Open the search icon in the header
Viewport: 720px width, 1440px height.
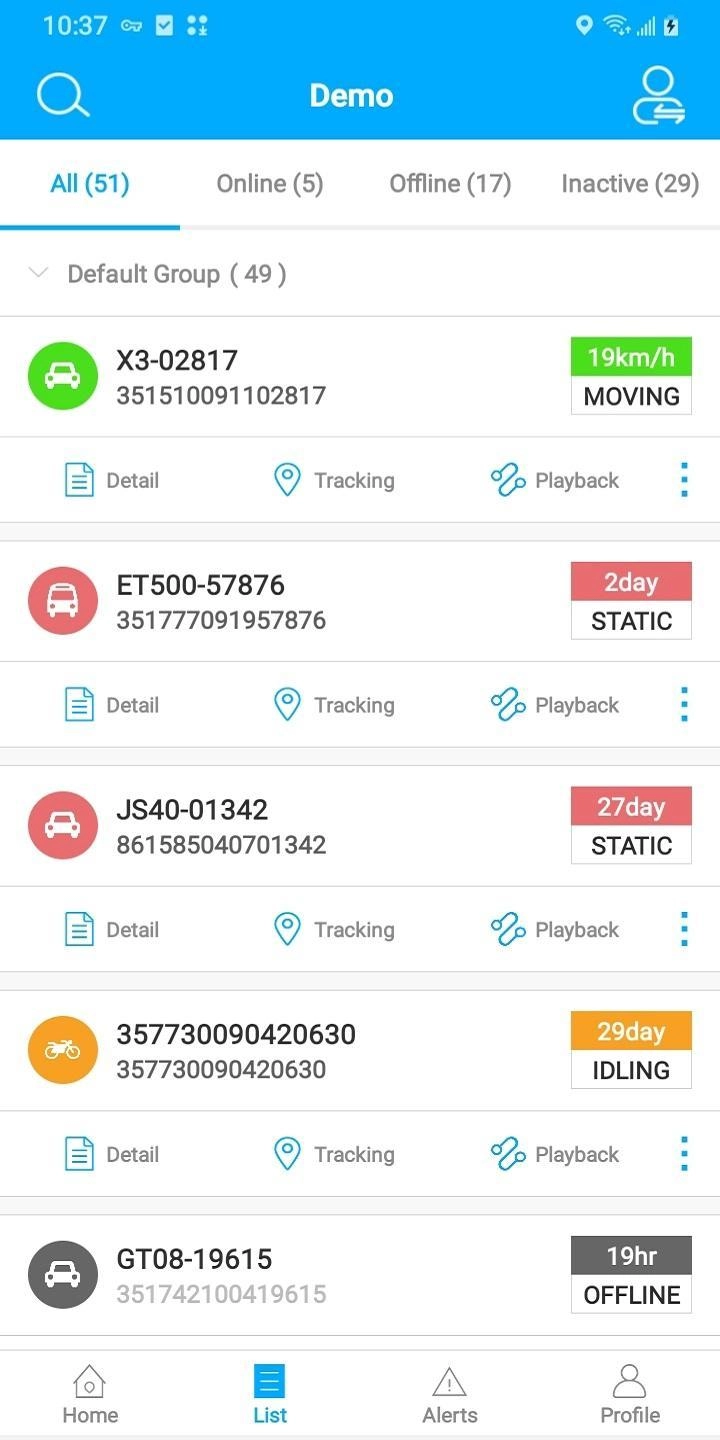click(63, 96)
